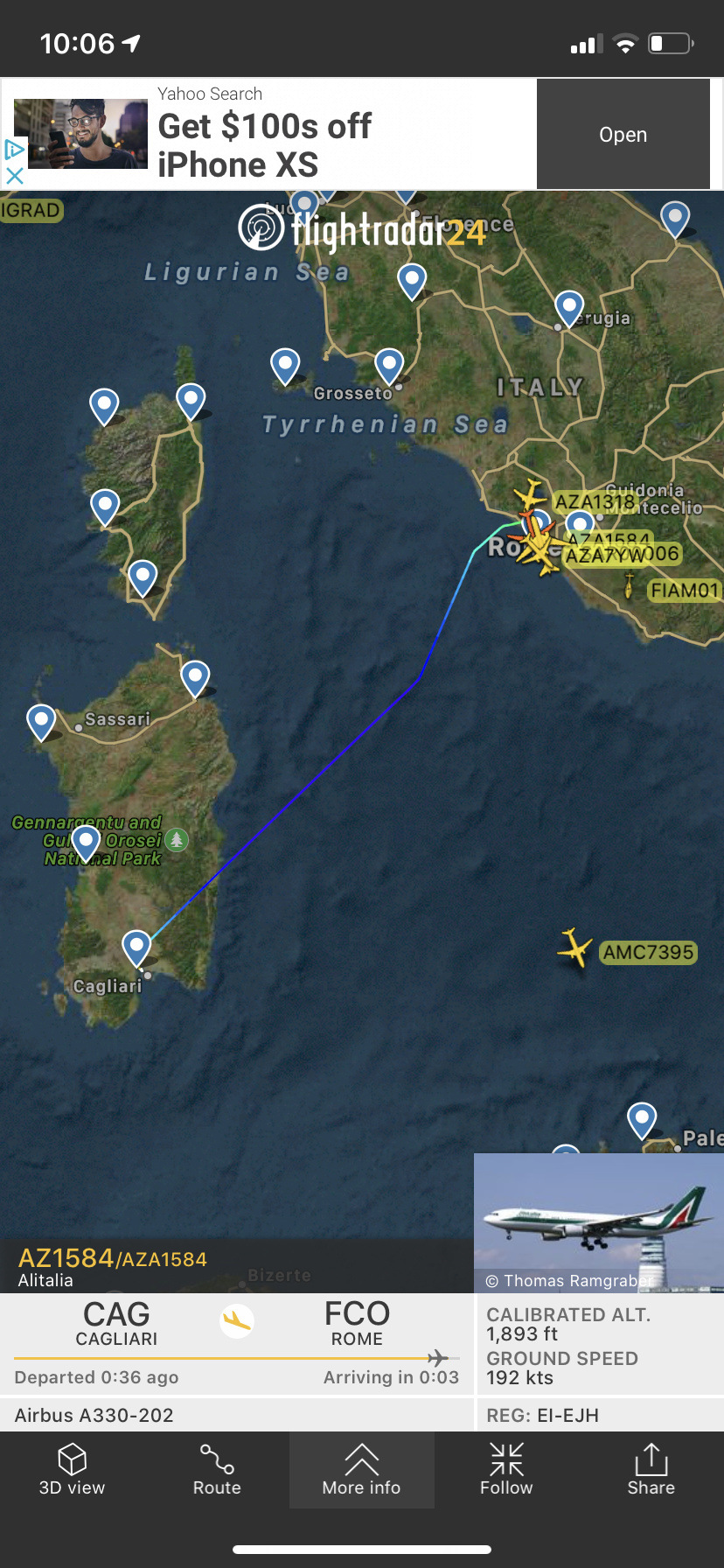Tap the Cagliari airport pin

136,947
